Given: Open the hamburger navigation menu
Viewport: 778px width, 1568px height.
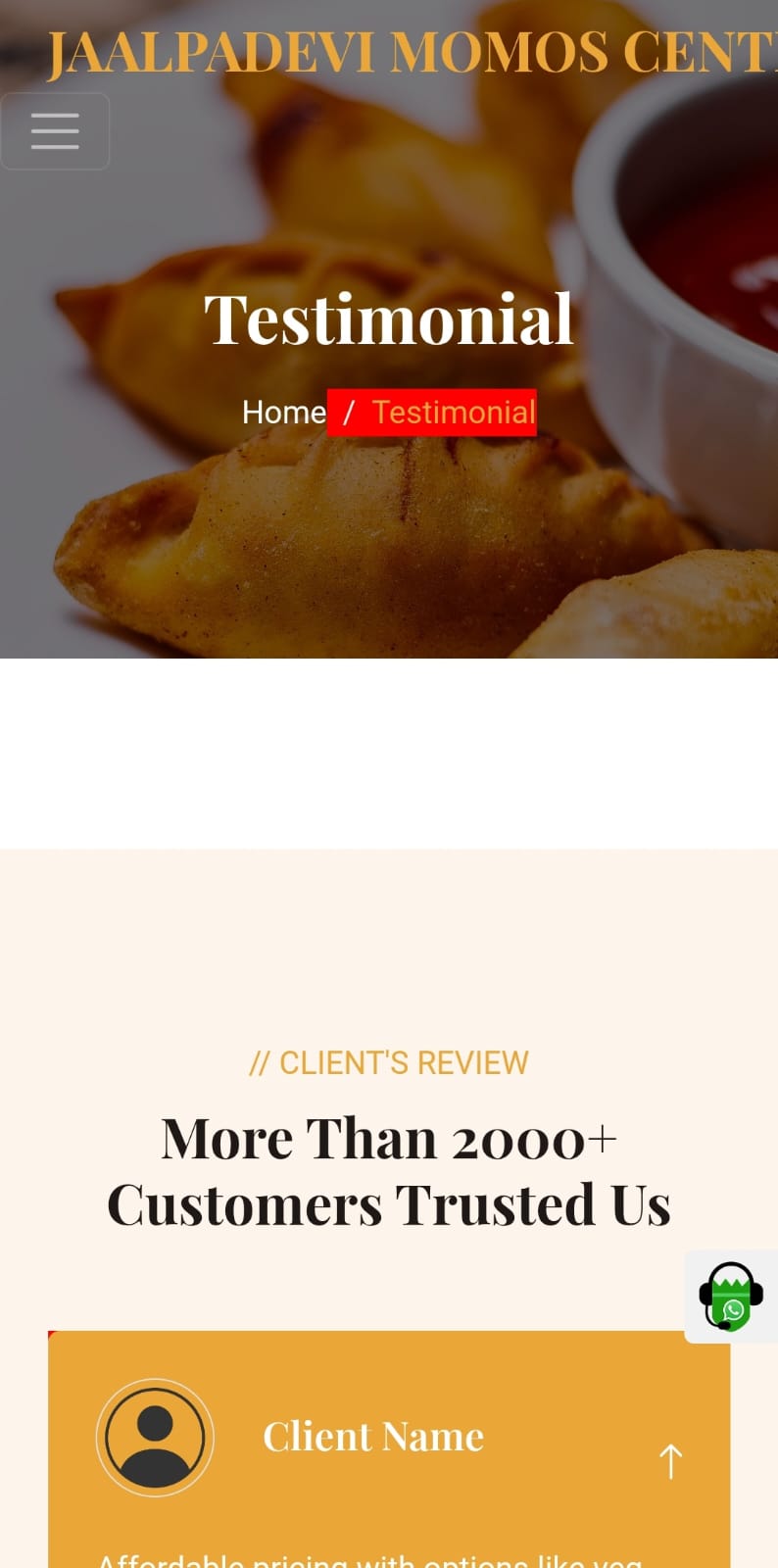Looking at the screenshot, I should pyautogui.click(x=55, y=131).
